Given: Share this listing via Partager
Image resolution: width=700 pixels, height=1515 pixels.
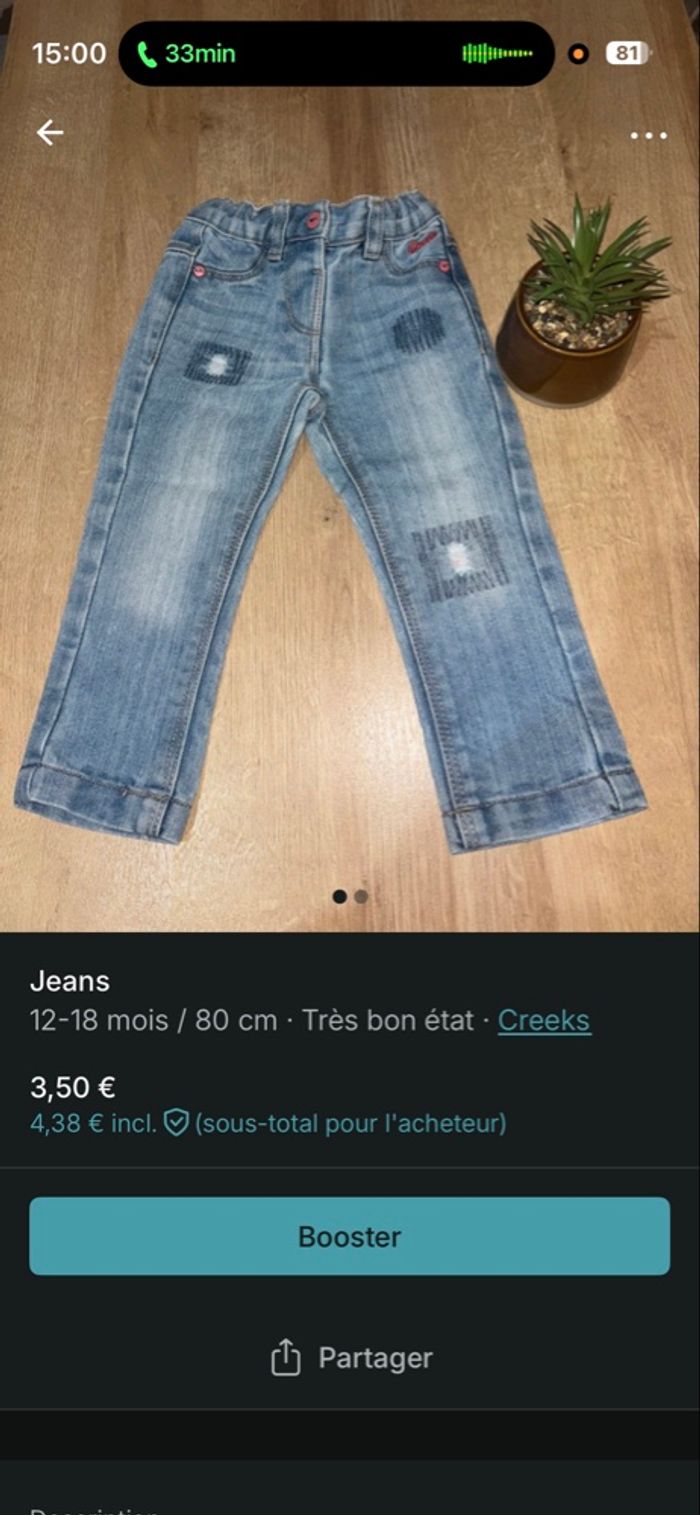Looking at the screenshot, I should [x=350, y=1357].
